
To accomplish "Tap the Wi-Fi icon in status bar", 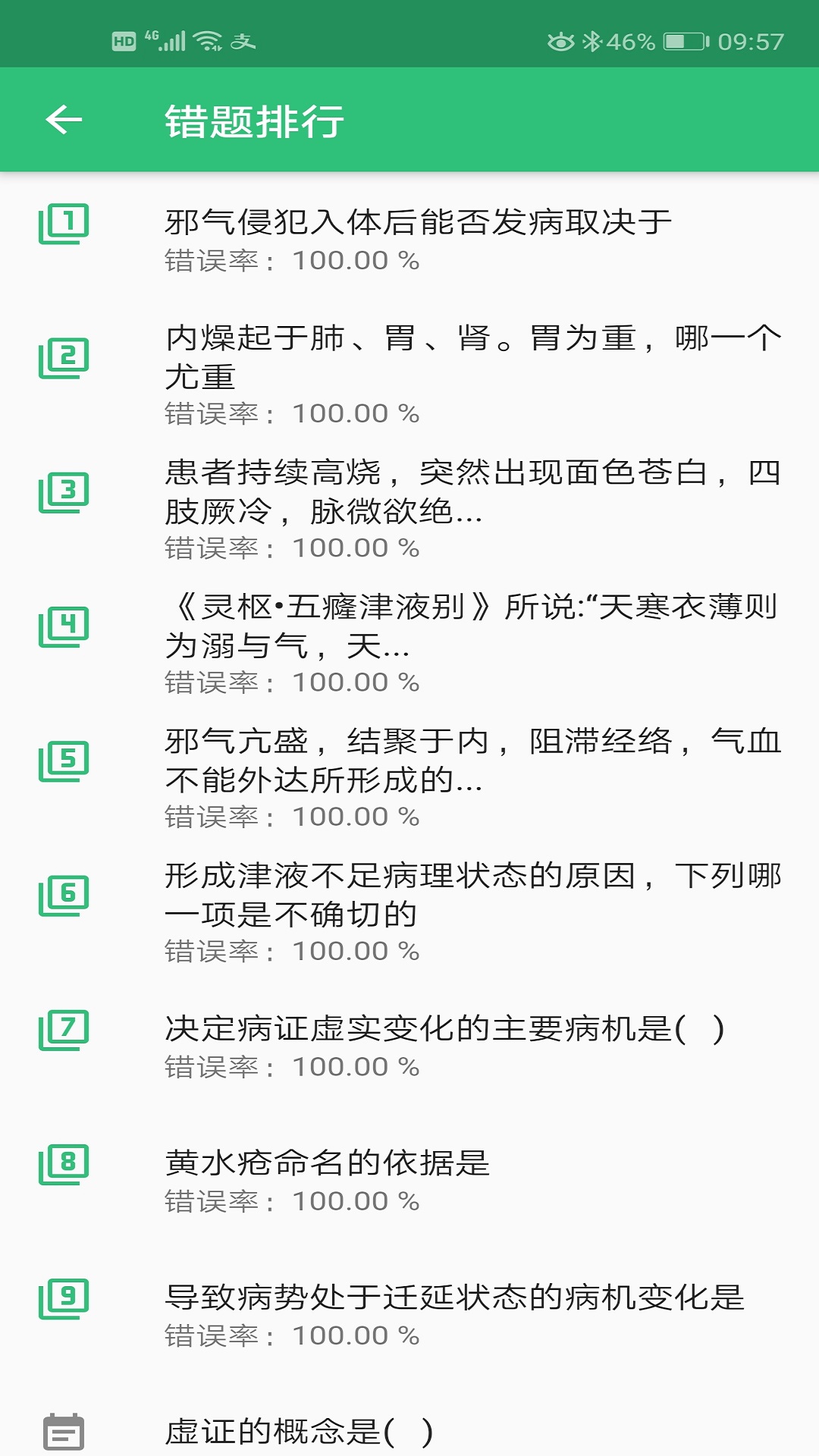I will 206,39.
